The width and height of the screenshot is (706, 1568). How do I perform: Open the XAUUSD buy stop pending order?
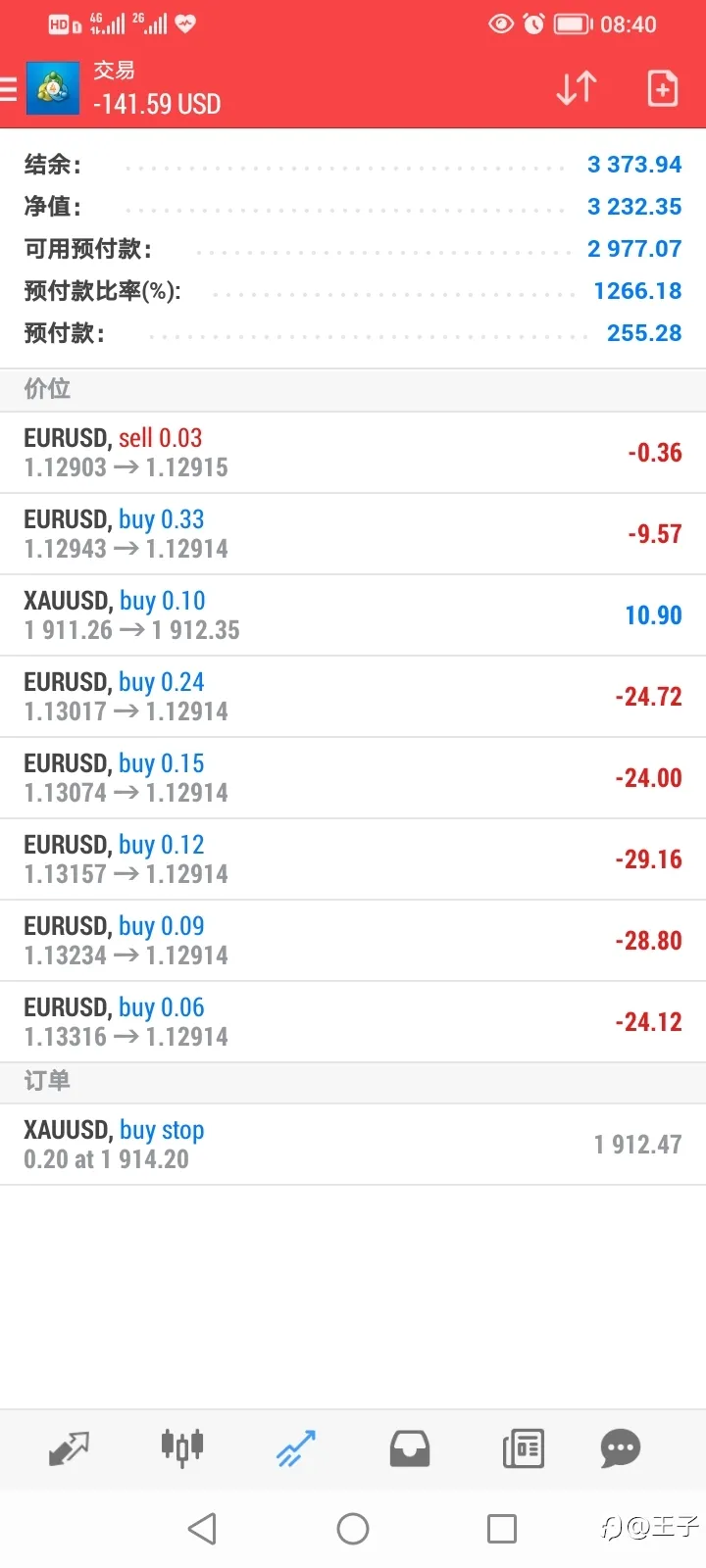pyautogui.click(x=353, y=1144)
